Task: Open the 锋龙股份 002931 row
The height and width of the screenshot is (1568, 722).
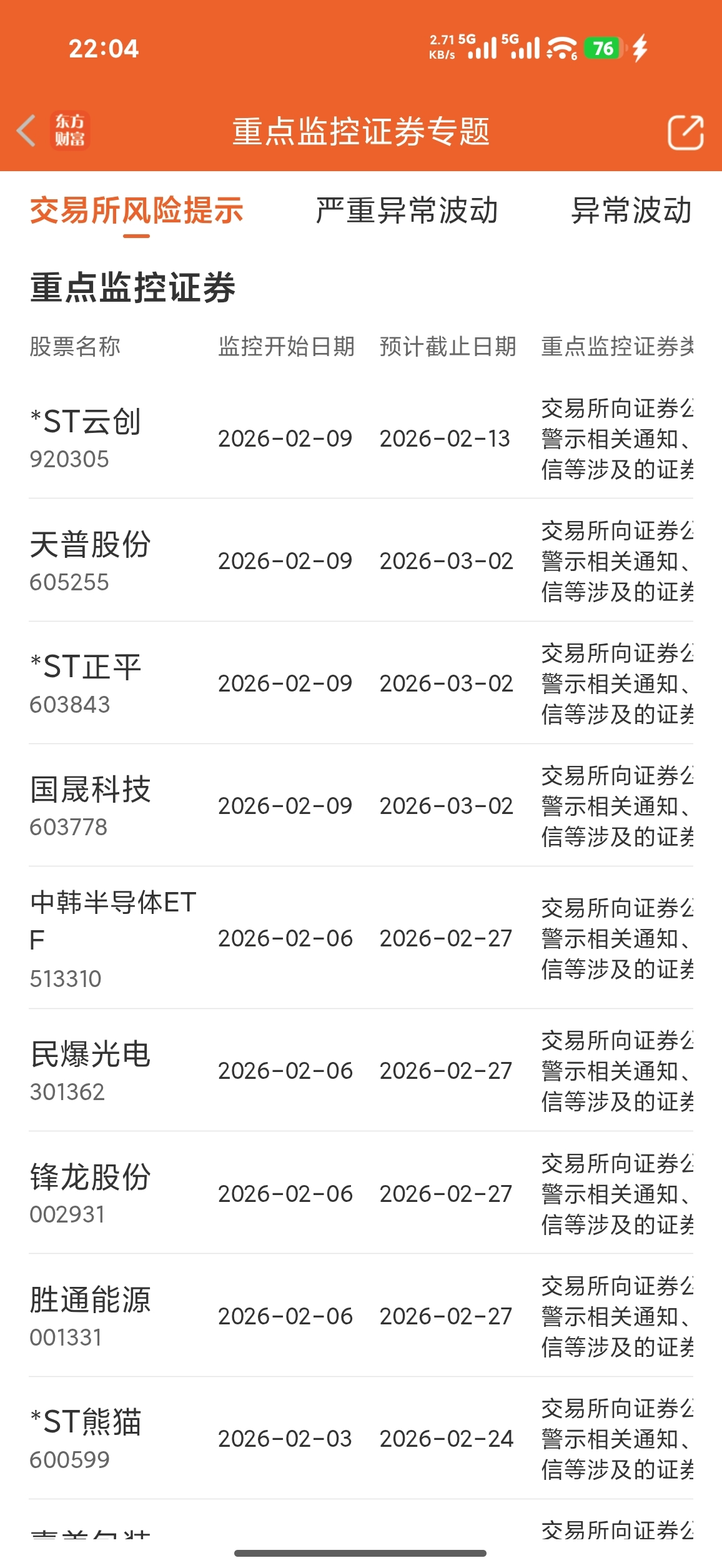Action: tap(361, 1193)
